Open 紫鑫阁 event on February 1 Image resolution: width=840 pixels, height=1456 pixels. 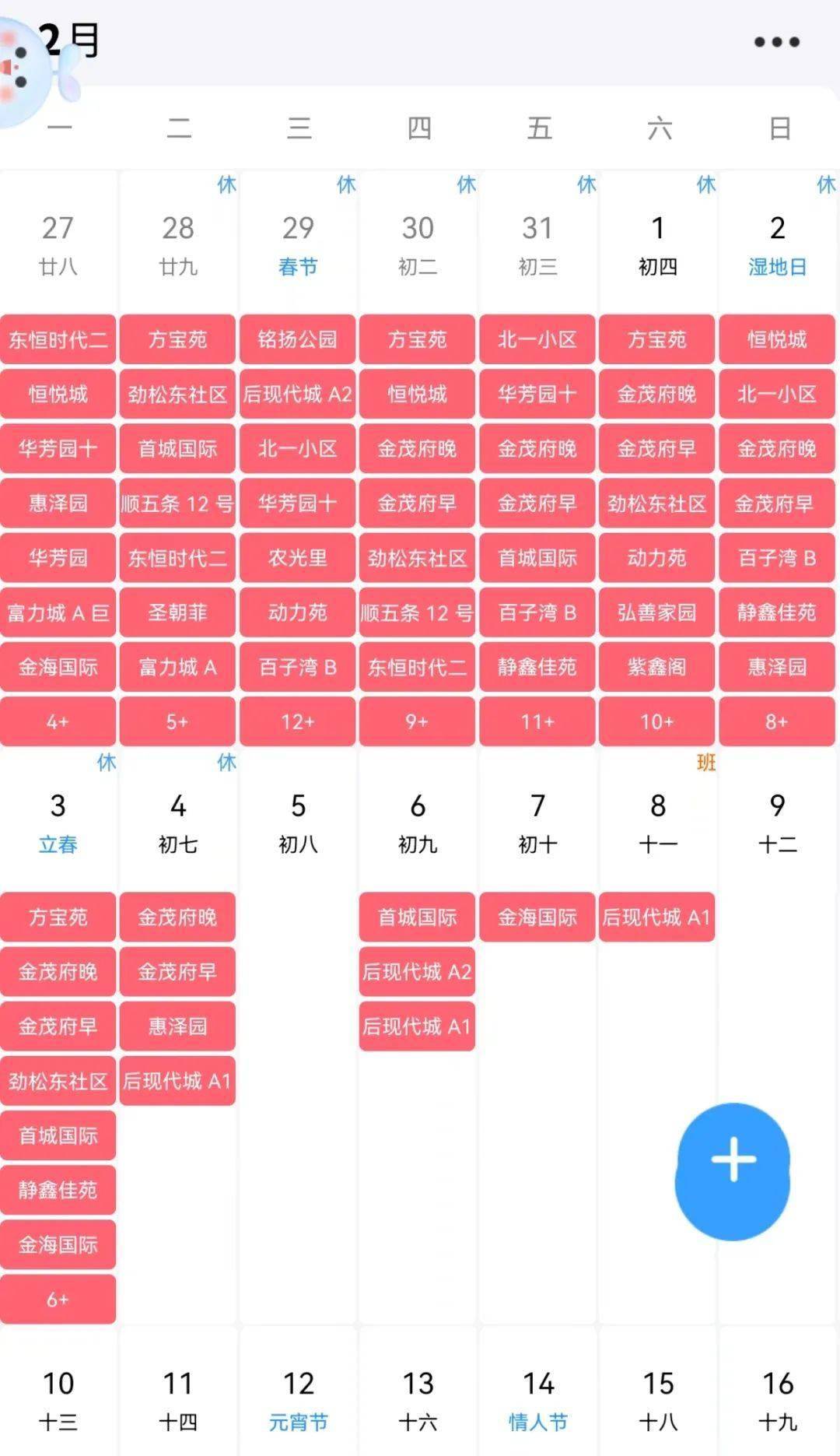657,667
